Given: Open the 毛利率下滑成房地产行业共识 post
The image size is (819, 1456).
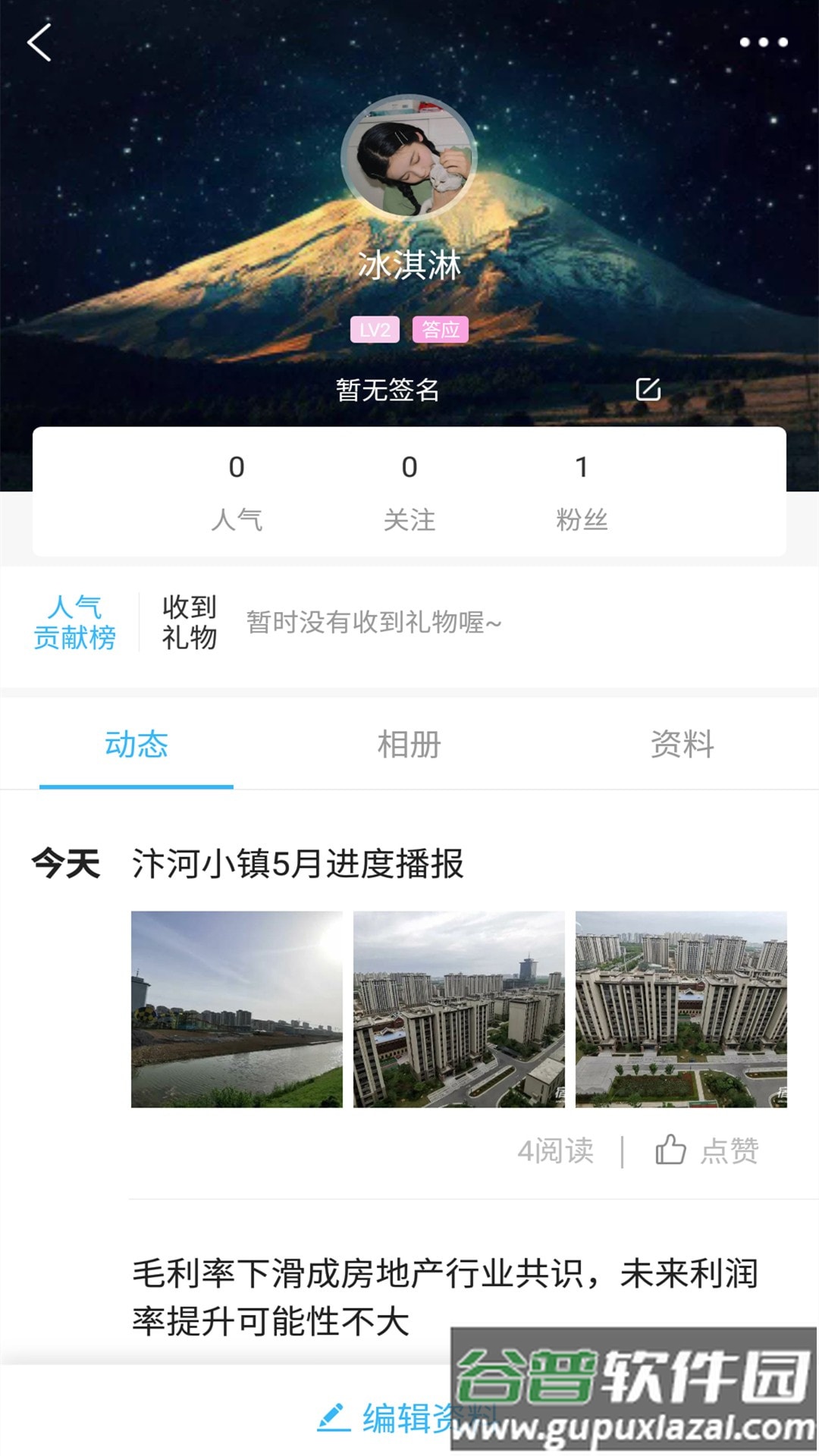Looking at the screenshot, I should coord(444,1297).
